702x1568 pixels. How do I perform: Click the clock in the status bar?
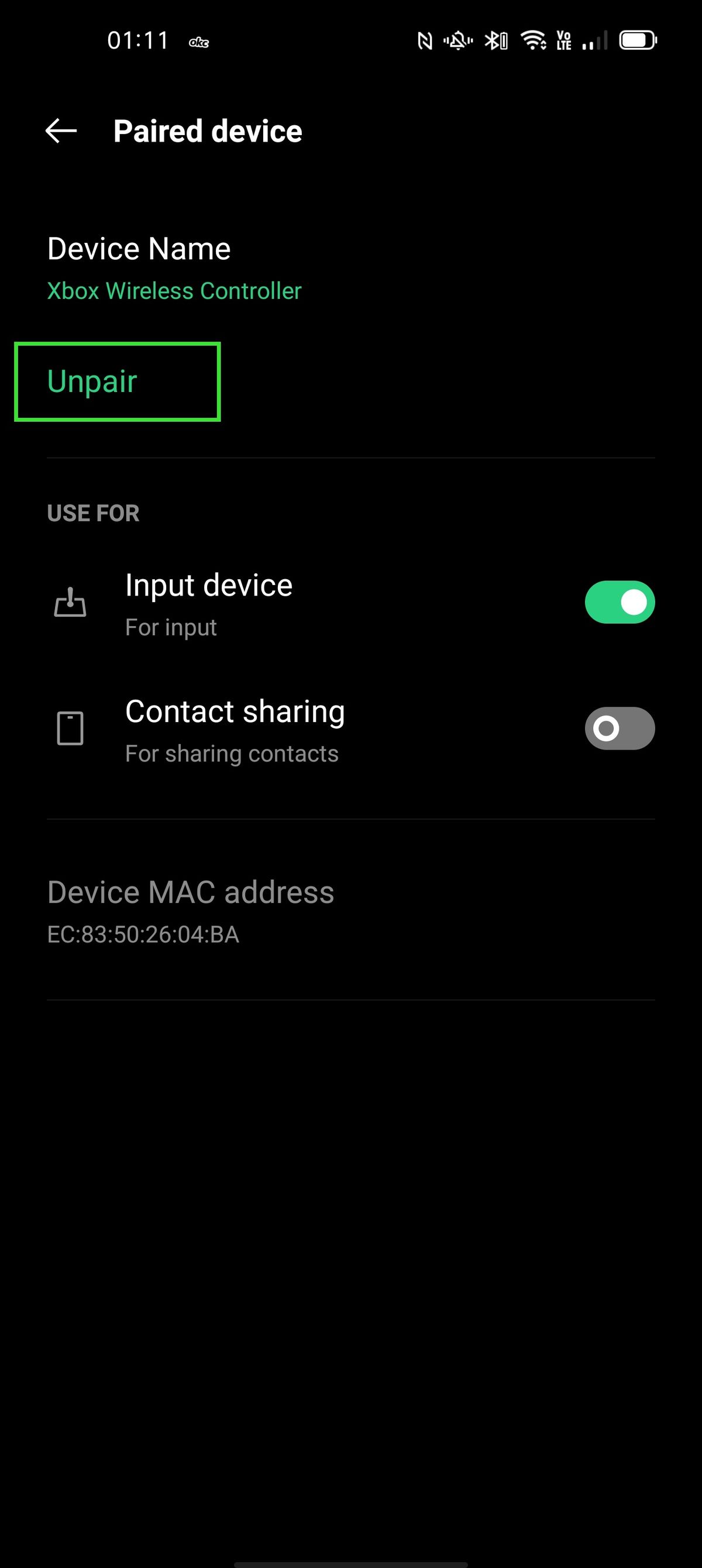point(139,39)
